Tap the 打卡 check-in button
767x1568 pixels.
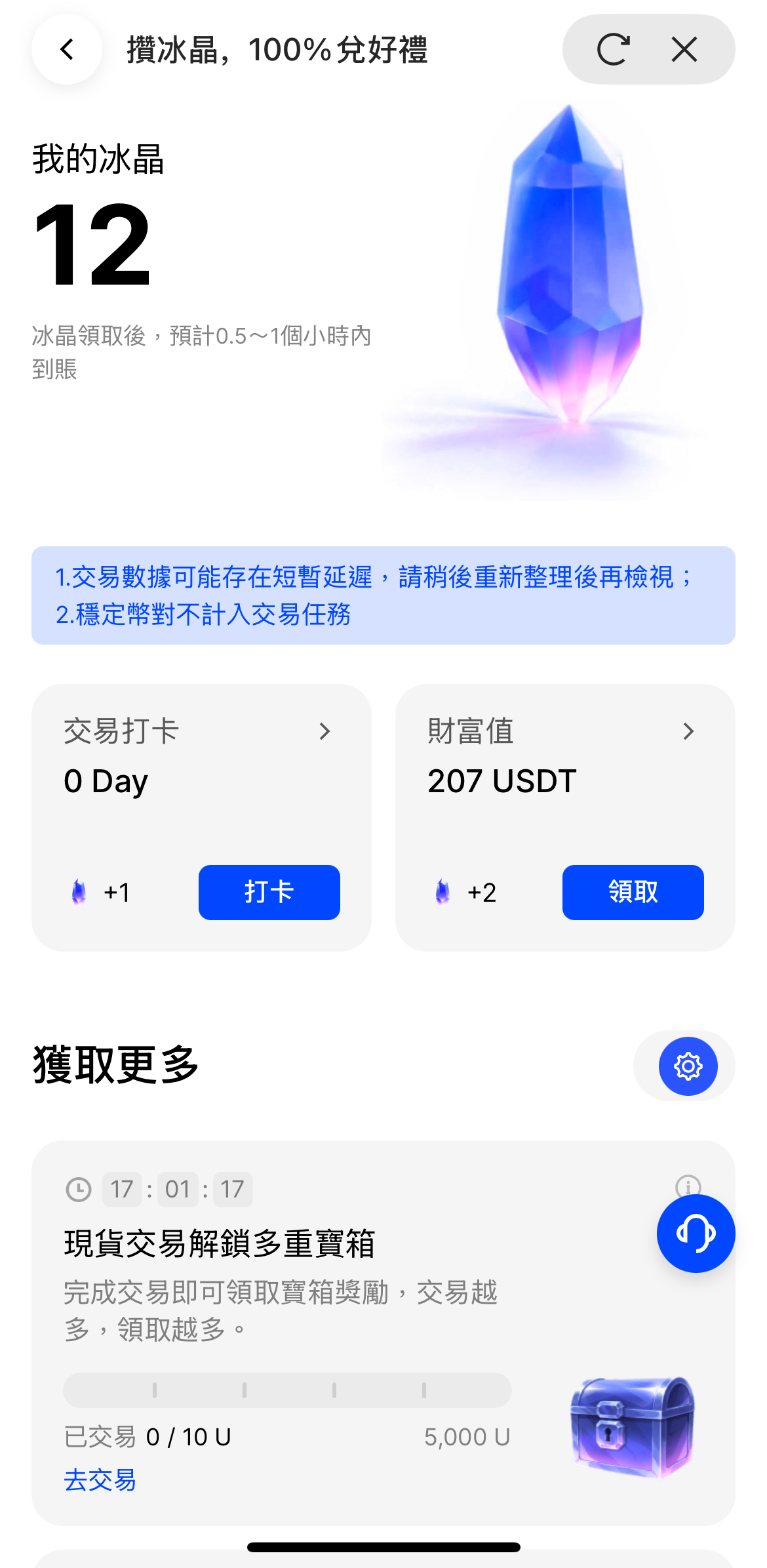(269, 892)
